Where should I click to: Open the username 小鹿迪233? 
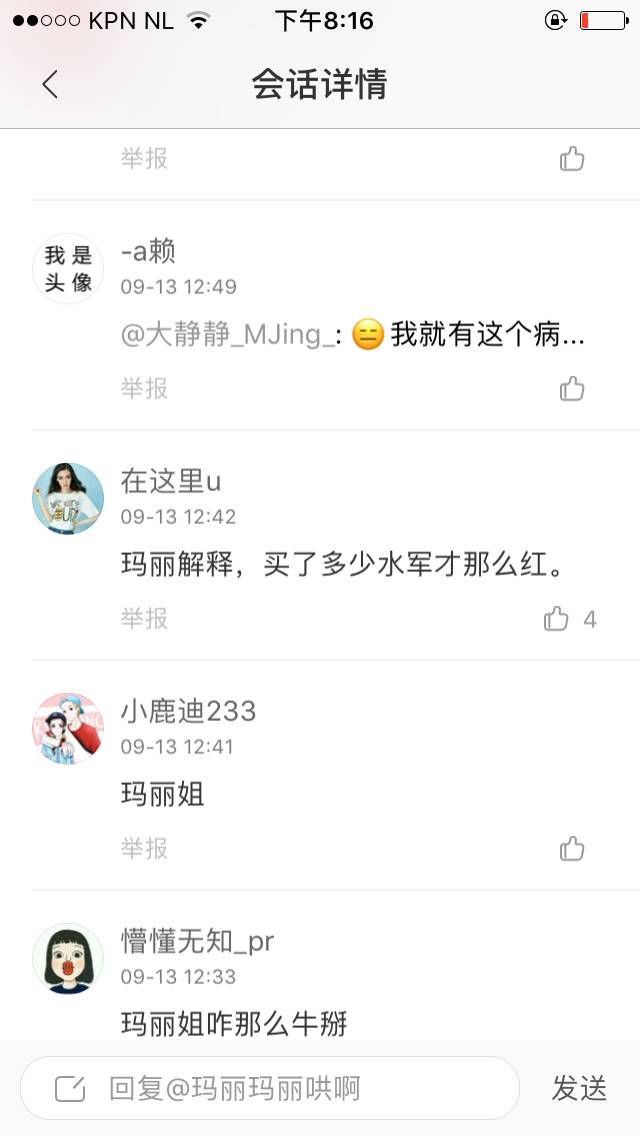[188, 711]
